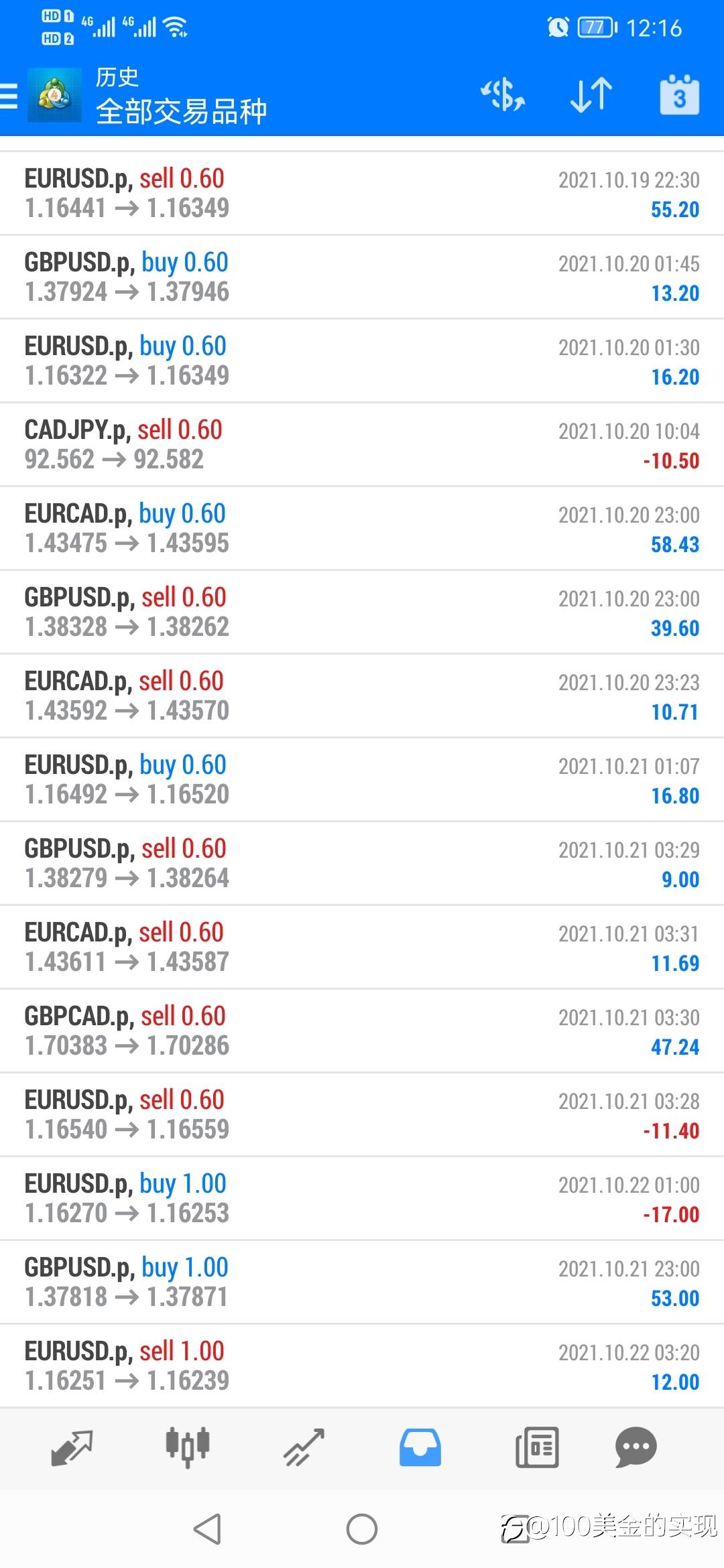
Task: Select the CADJPY.p sell trade with loss -10.50
Action: (362, 444)
